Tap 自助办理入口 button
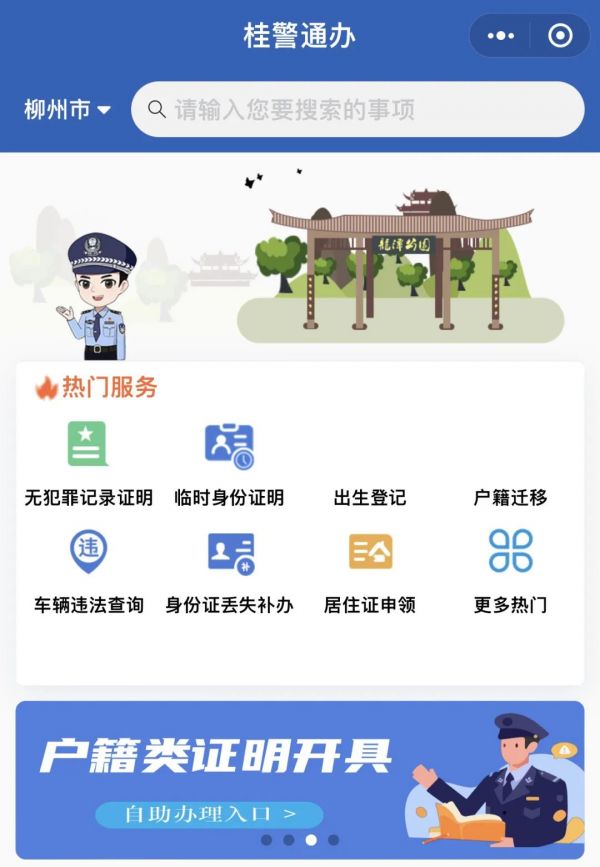The height and width of the screenshot is (867, 600). click(209, 815)
